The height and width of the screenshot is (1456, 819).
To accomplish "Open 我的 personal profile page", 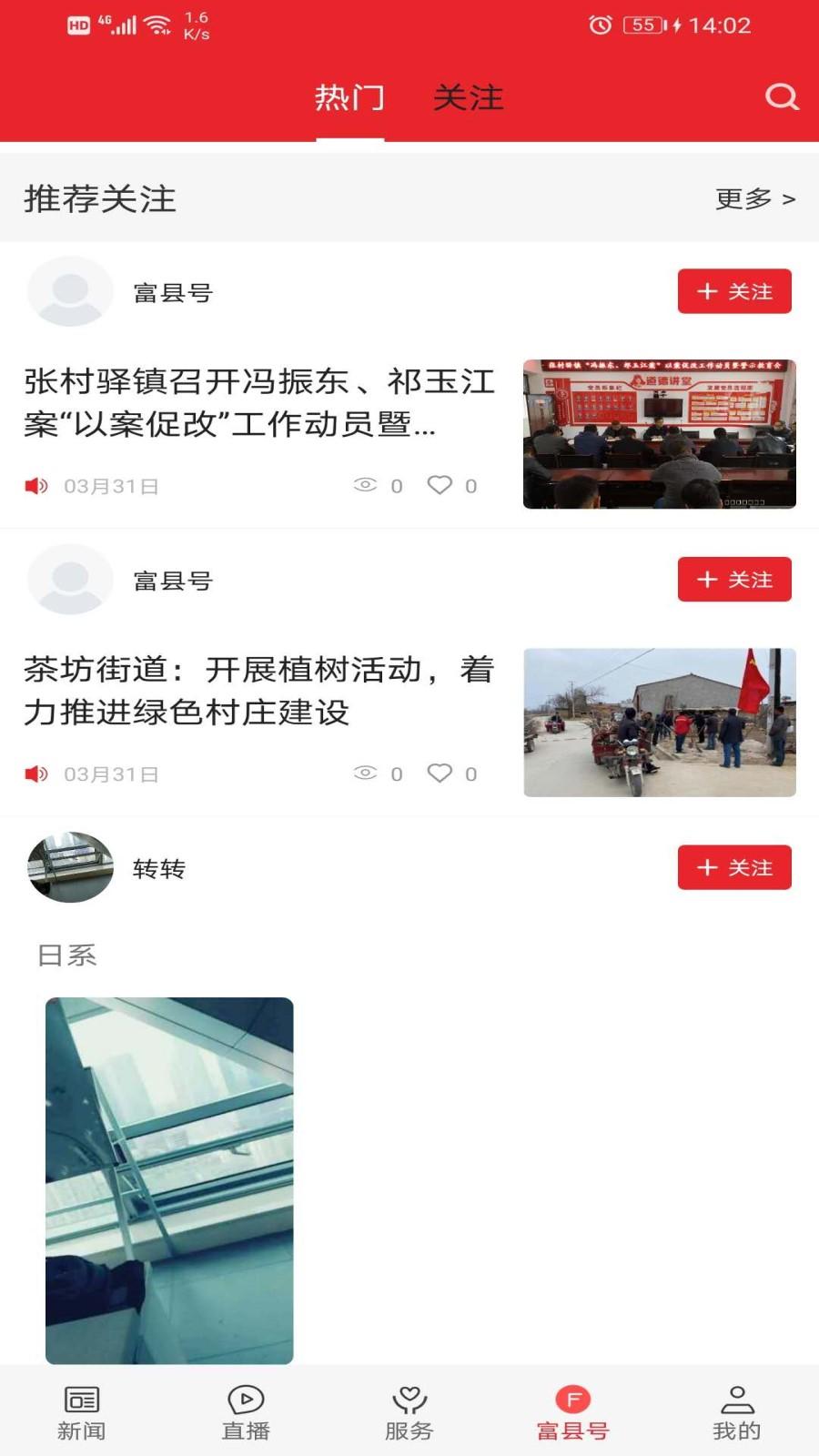I will 737,1406.
